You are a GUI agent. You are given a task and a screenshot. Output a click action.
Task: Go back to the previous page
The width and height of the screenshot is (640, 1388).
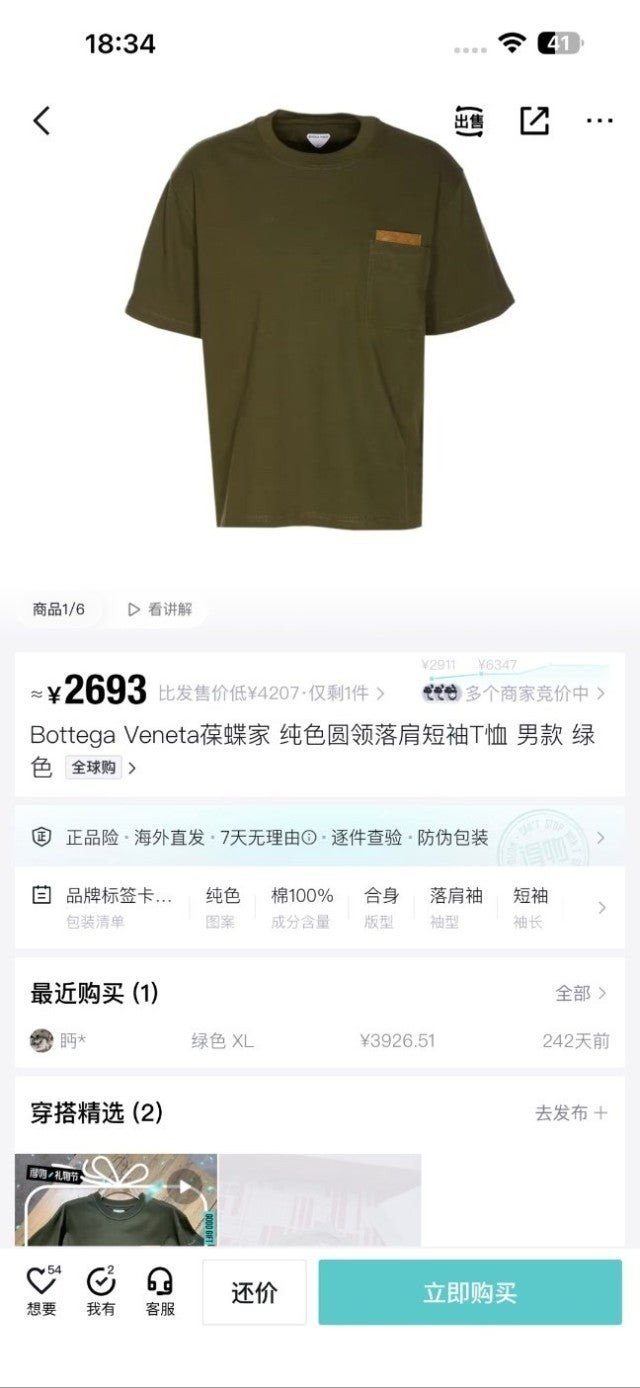[41, 121]
